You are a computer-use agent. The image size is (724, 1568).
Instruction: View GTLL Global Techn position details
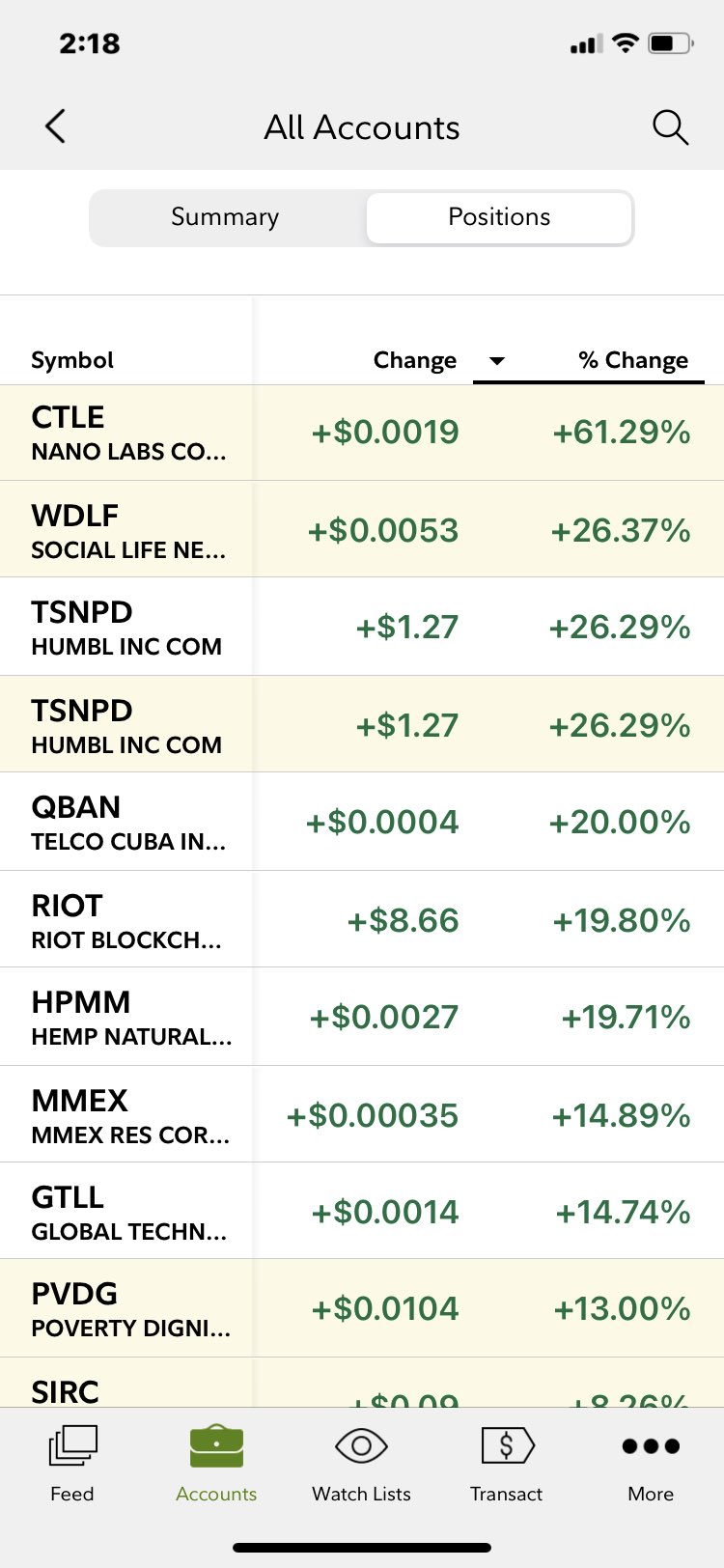362,1211
